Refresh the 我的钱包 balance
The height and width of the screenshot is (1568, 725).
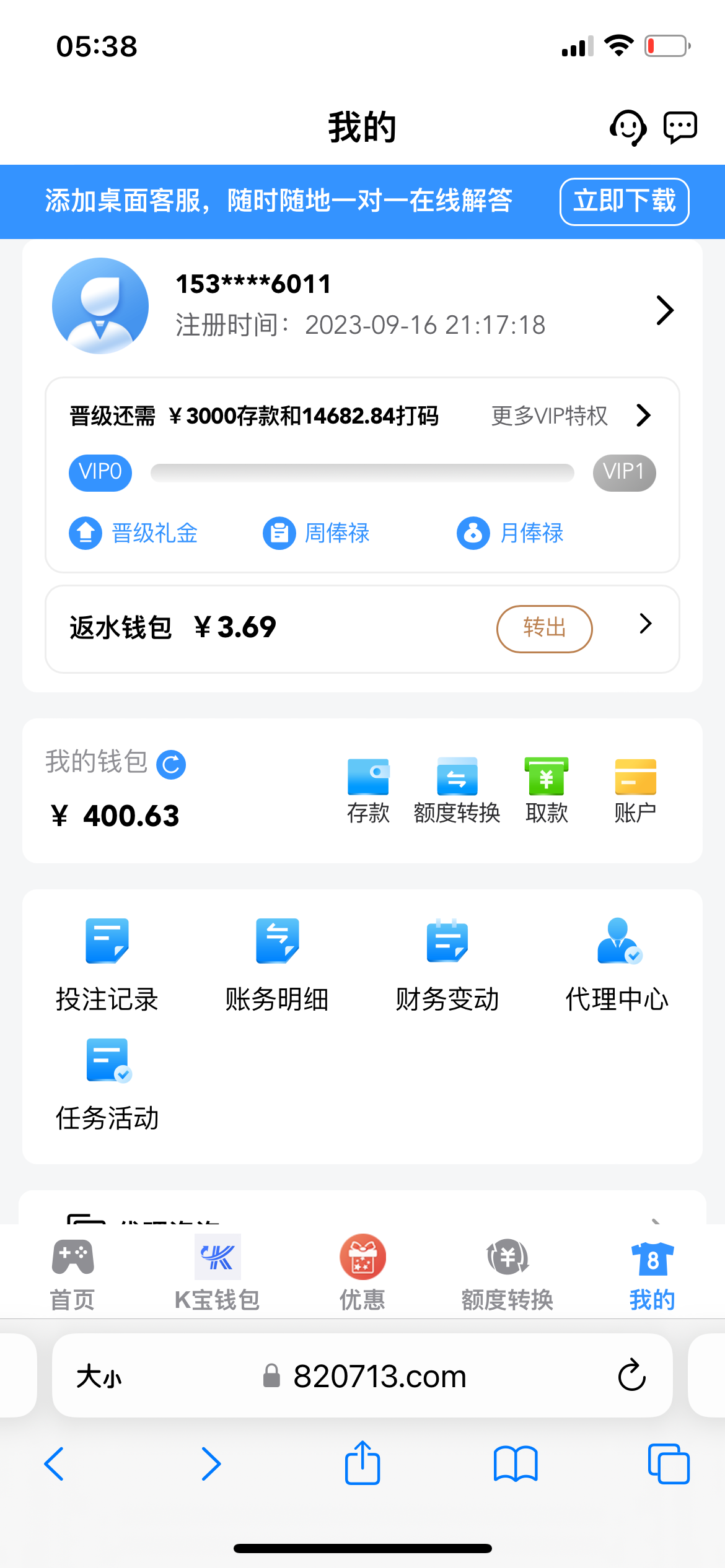point(171,764)
